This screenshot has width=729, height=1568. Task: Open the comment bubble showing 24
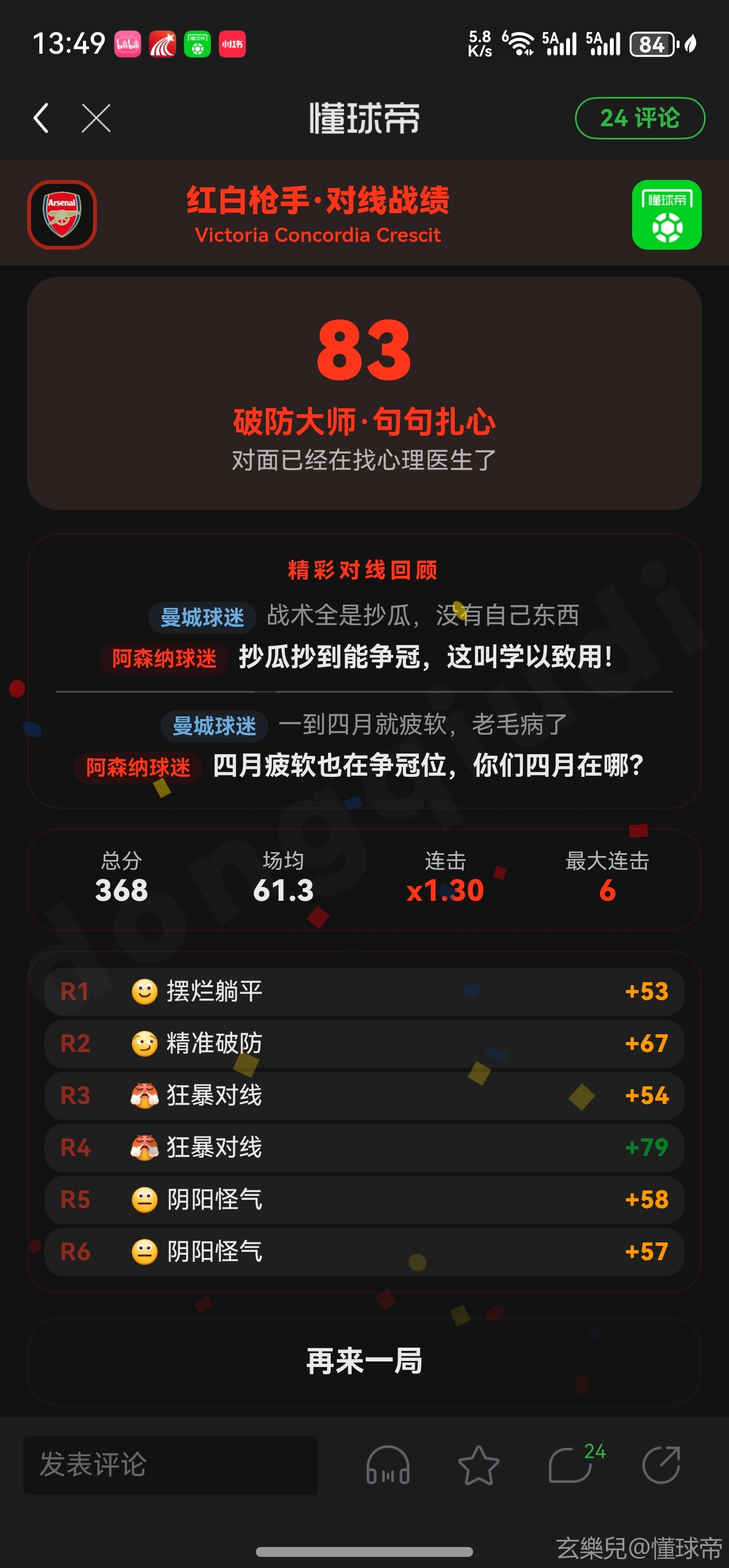pyautogui.click(x=571, y=1465)
